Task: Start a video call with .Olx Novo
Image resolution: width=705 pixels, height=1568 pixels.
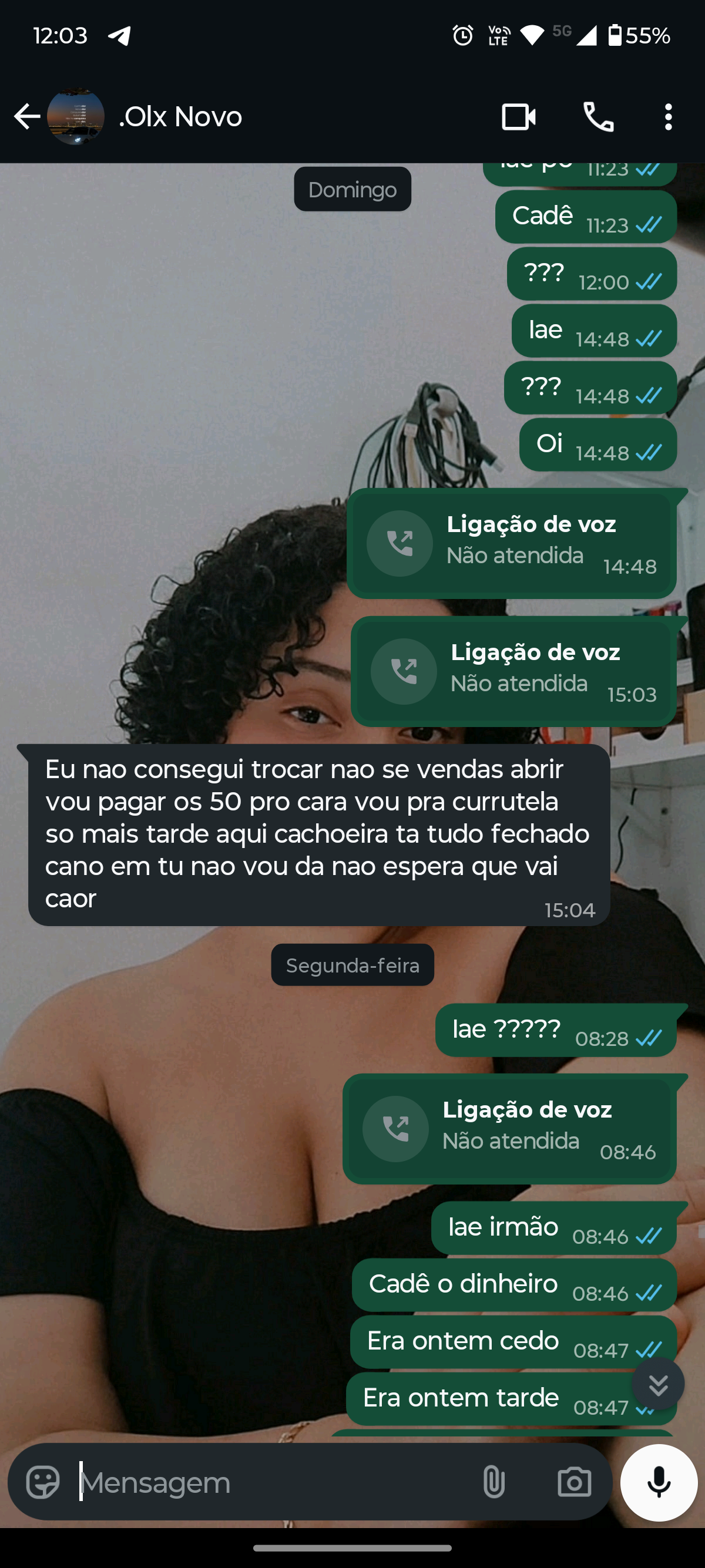Action: [x=518, y=116]
